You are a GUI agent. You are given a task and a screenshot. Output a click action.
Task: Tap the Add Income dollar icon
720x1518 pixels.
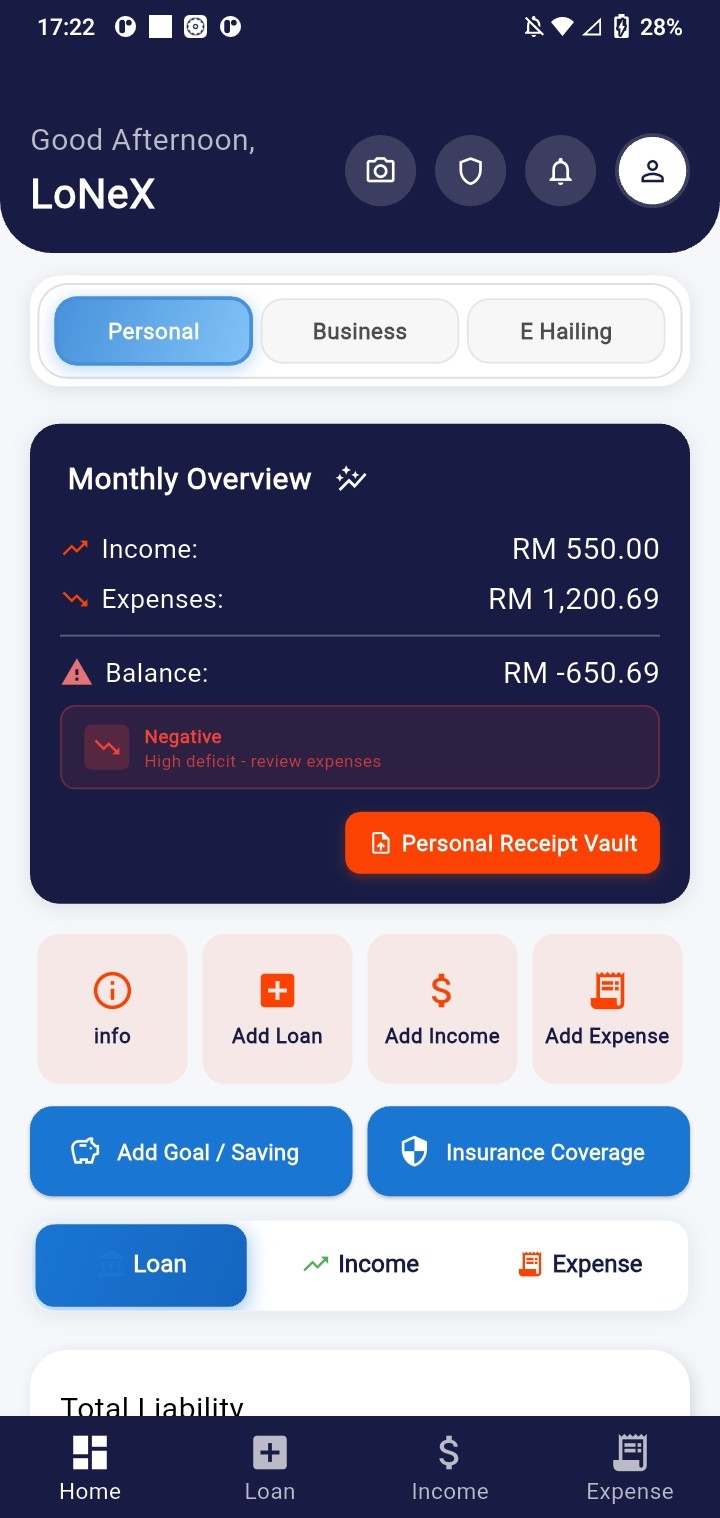pyautogui.click(x=442, y=992)
